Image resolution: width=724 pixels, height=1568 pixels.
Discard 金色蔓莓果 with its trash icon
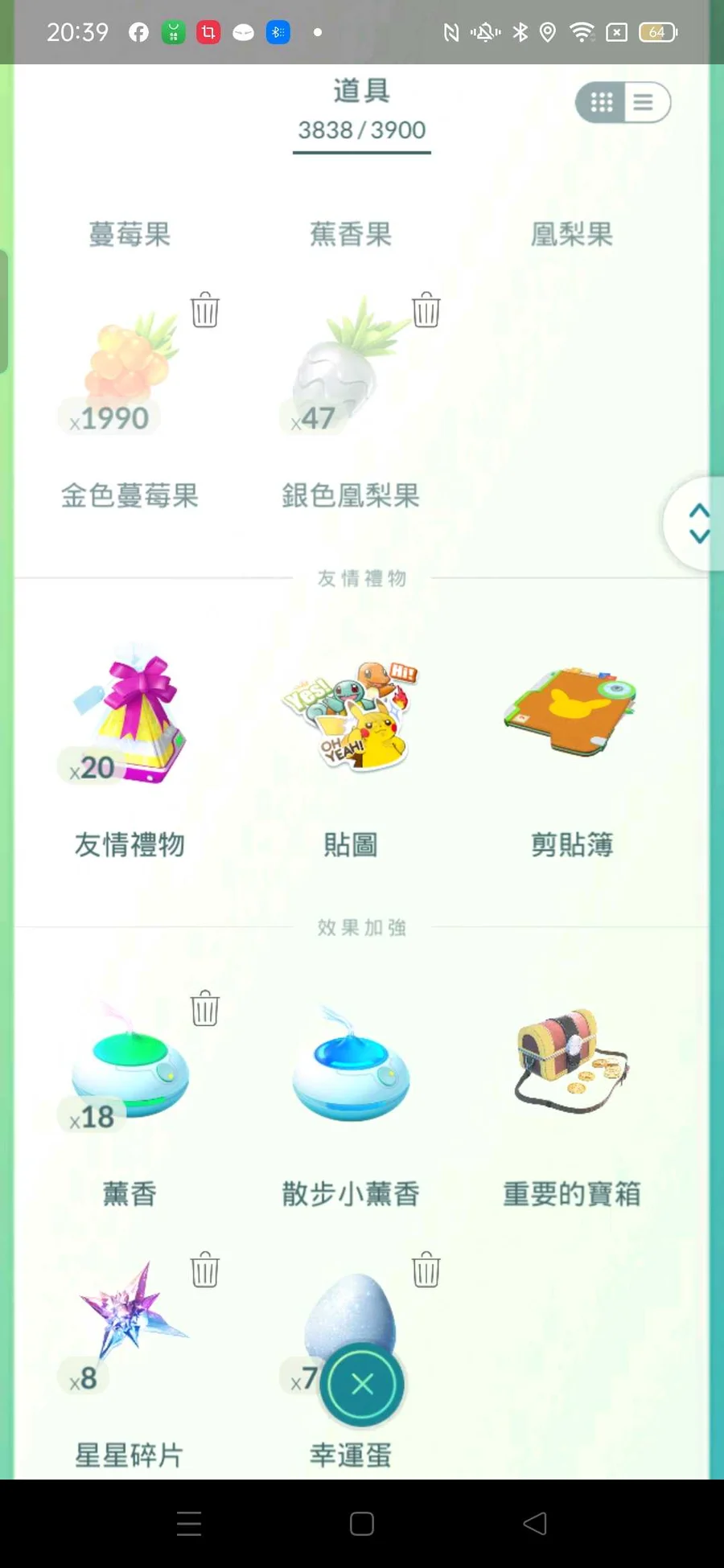[x=205, y=310]
